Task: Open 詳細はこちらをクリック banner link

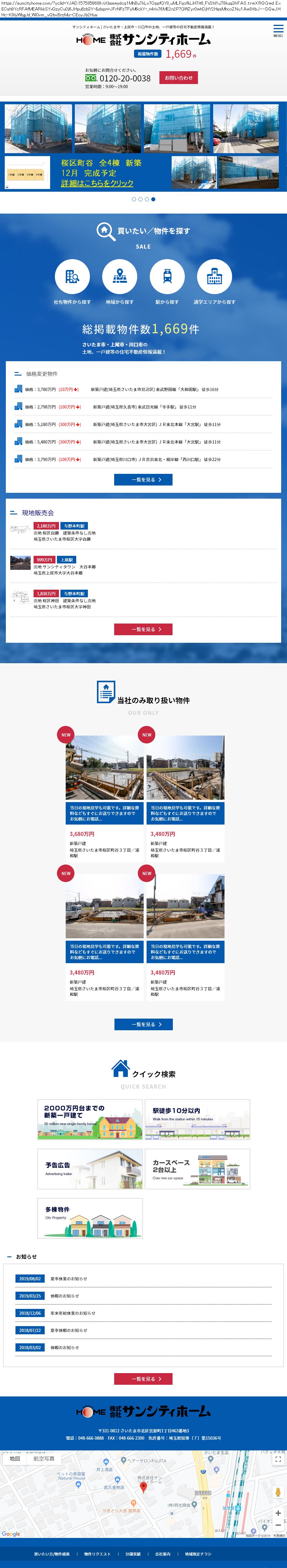Action: point(97,183)
